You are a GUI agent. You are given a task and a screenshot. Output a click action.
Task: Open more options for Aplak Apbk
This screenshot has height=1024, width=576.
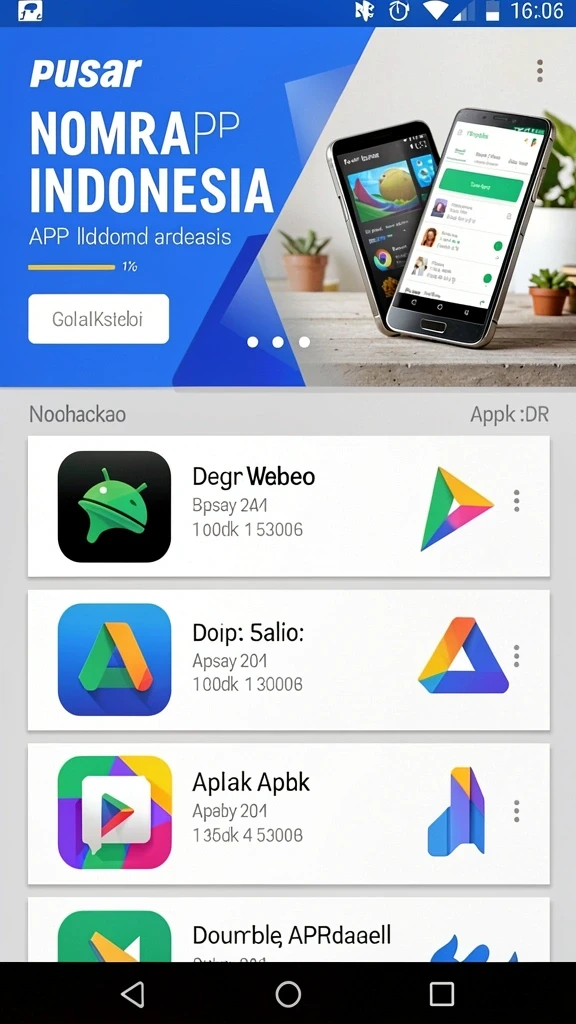point(517,810)
